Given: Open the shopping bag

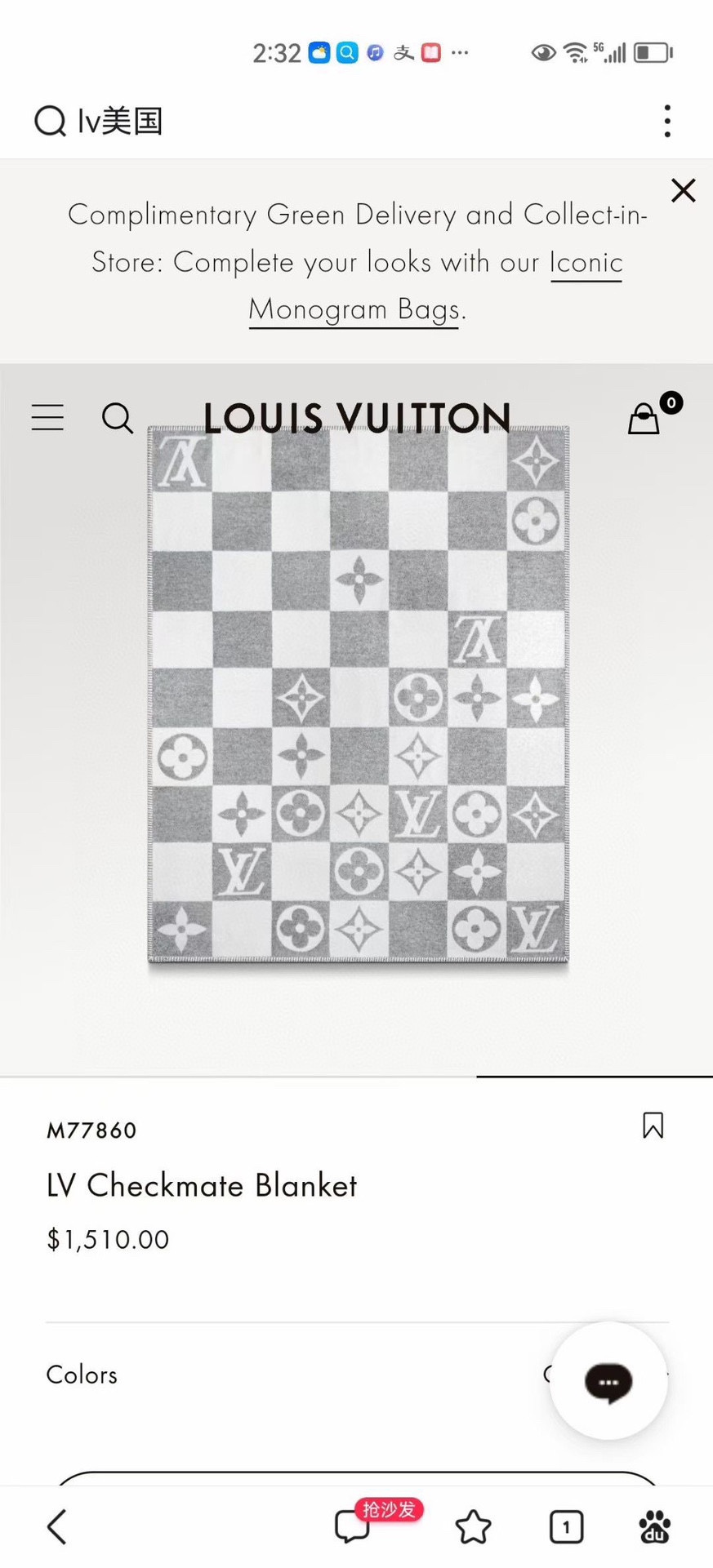Looking at the screenshot, I should point(644,418).
